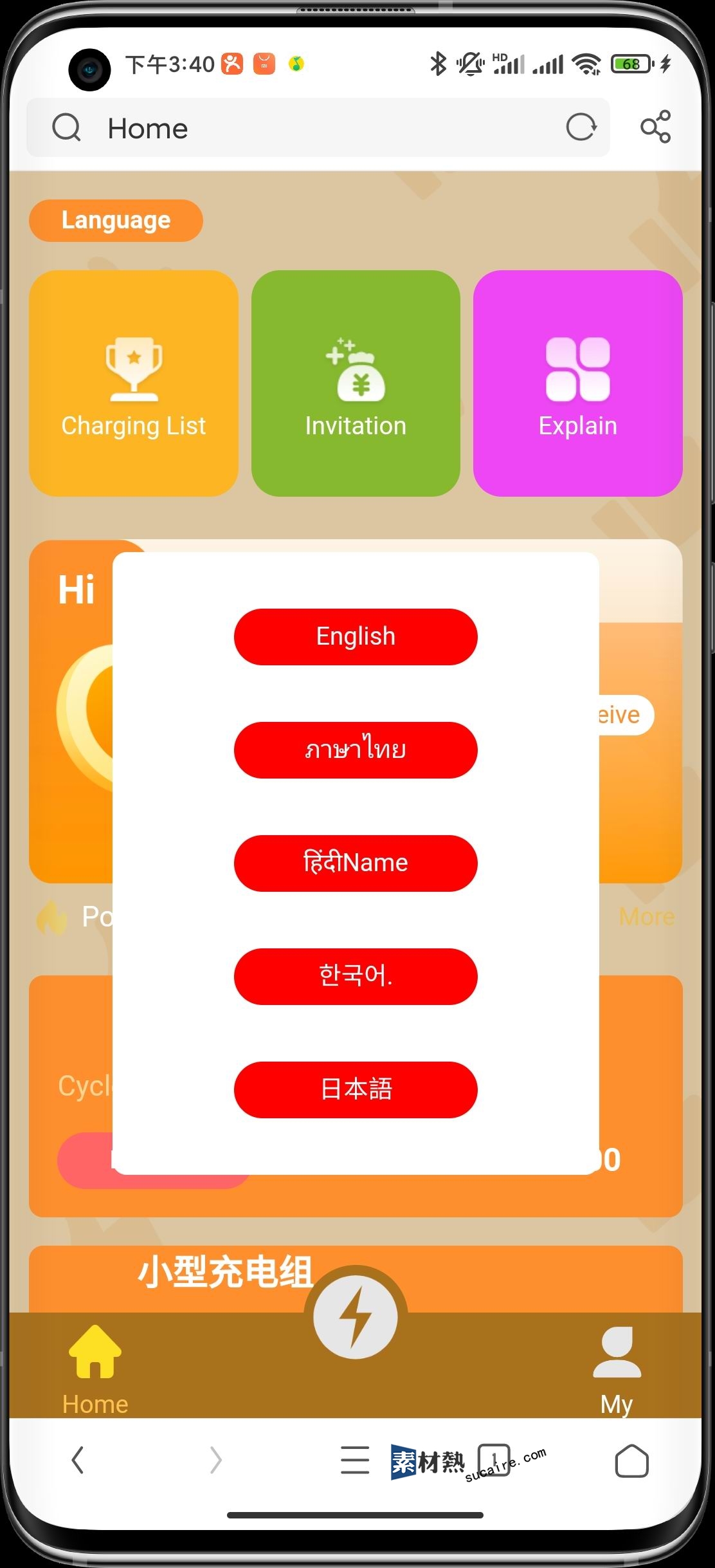Pick the Hindi language option
Viewport: 715px width, 1568px height.
[356, 863]
